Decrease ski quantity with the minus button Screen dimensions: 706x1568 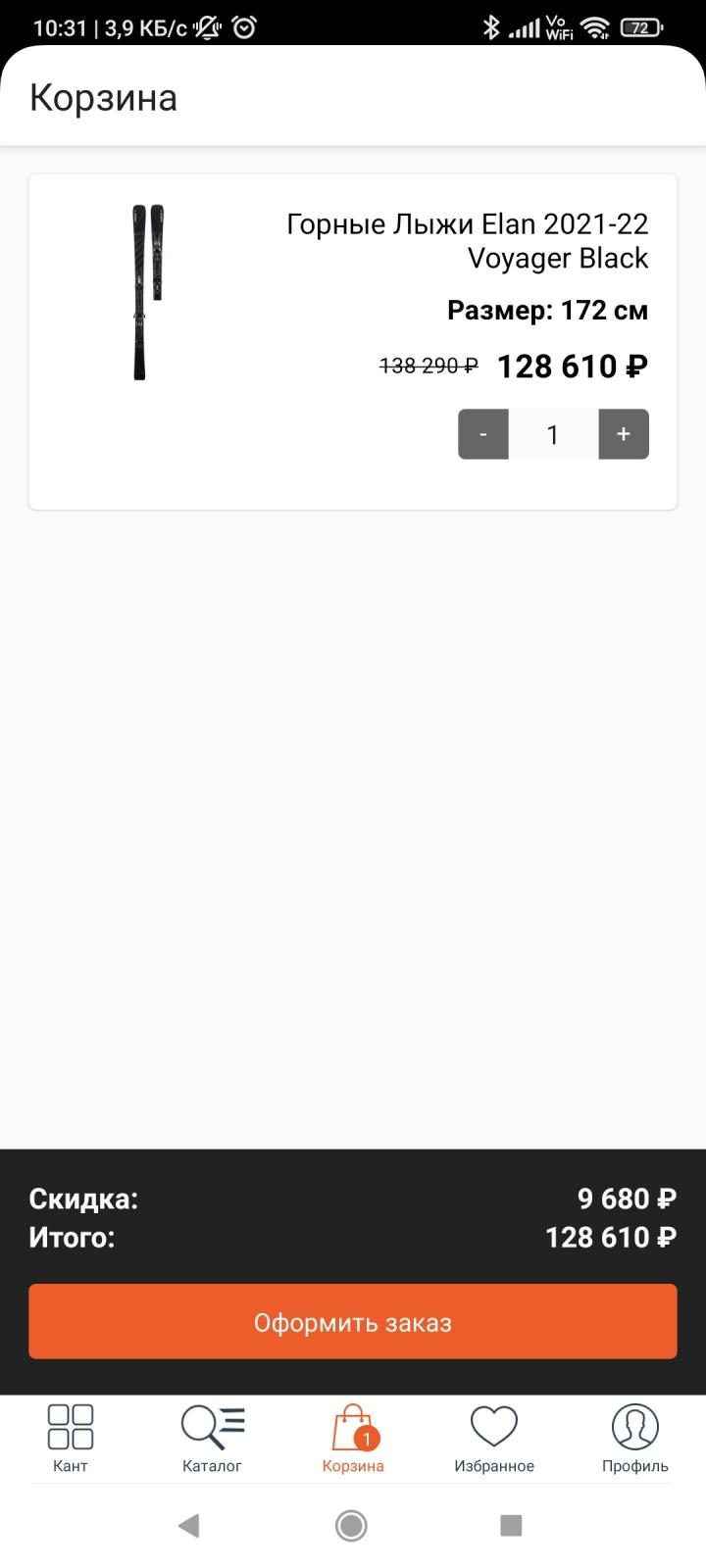click(482, 434)
